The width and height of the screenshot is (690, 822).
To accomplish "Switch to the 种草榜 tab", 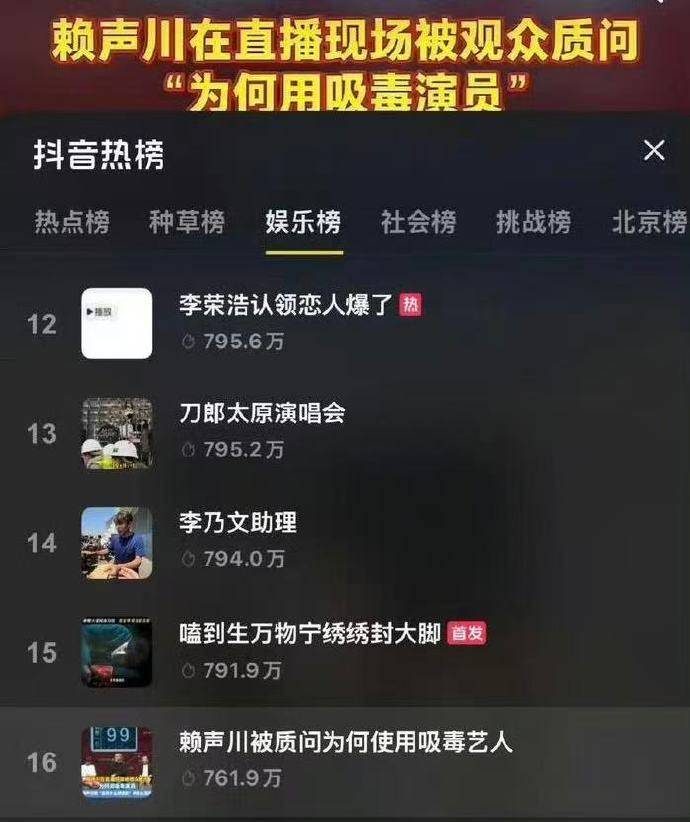I will click(187, 222).
